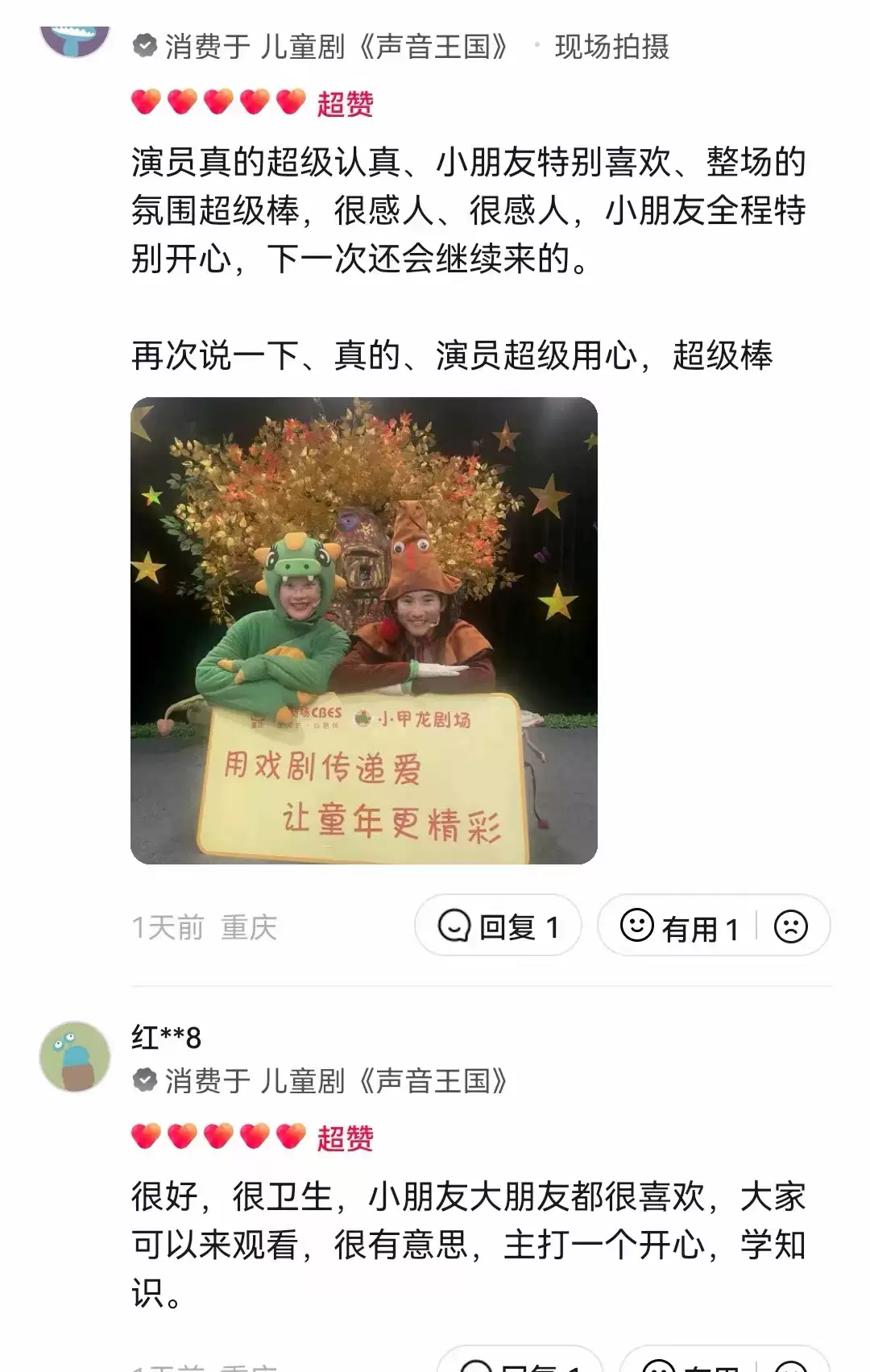Open 红**8's profile avatar
The height and width of the screenshot is (1372, 870).
(x=75, y=1056)
